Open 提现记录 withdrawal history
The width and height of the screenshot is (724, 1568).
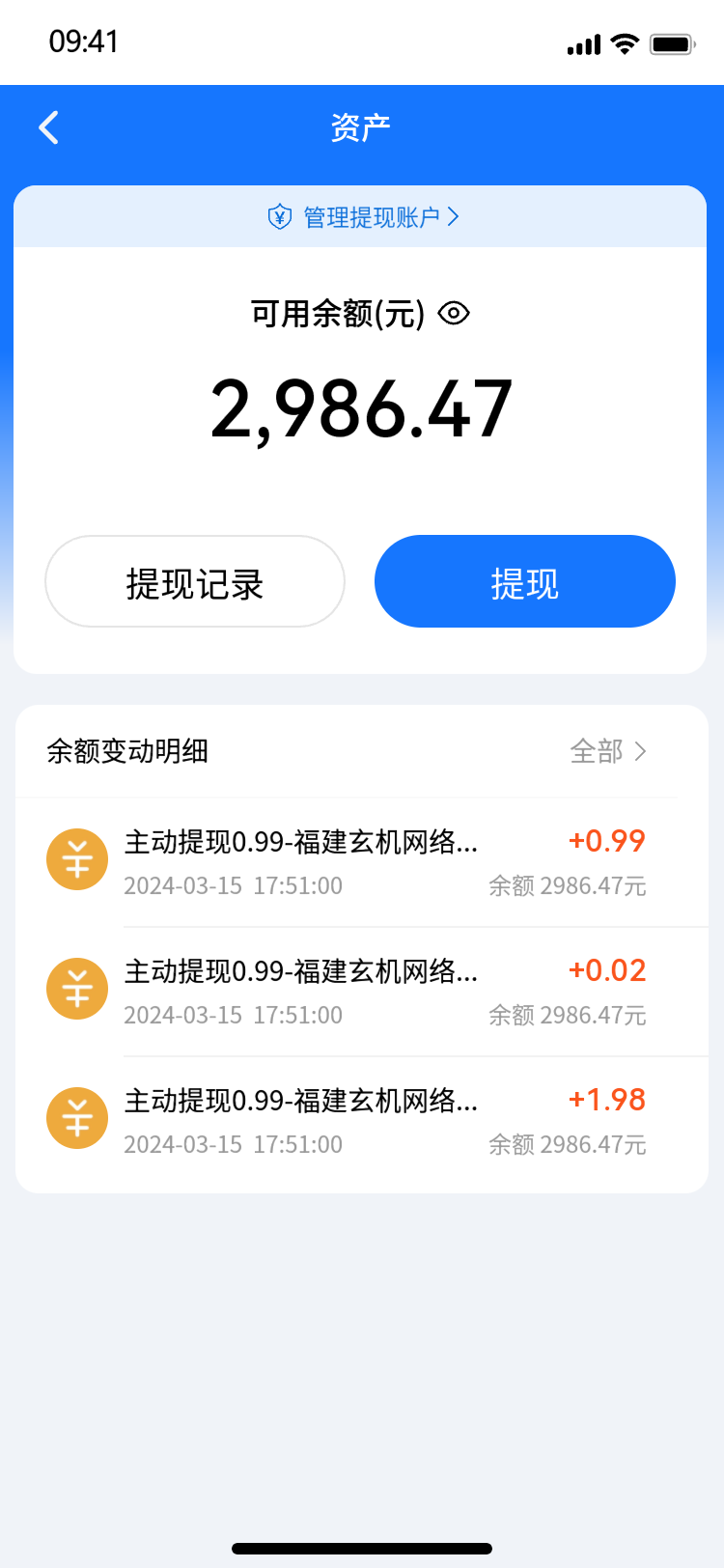coord(195,581)
